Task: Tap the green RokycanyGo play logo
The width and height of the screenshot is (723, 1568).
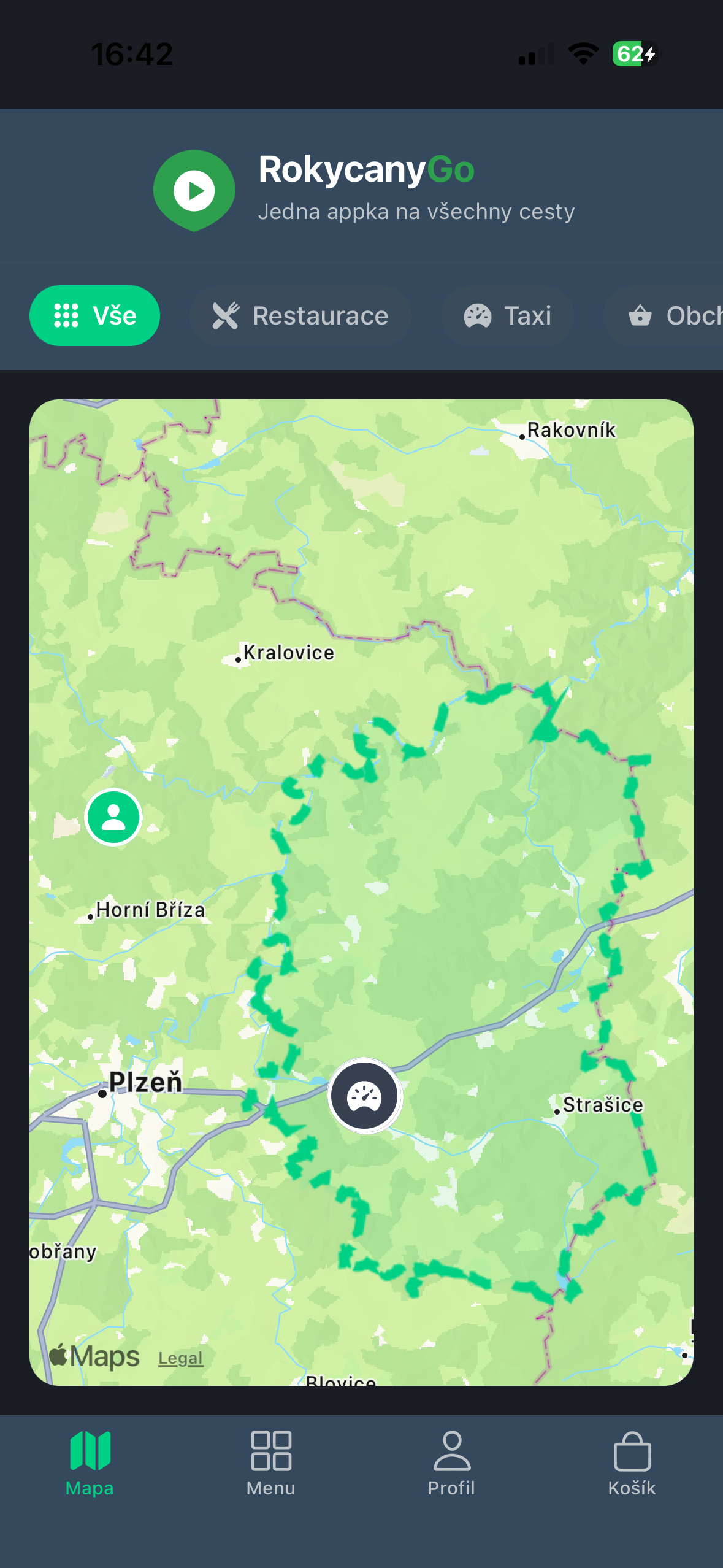Action: click(x=194, y=190)
